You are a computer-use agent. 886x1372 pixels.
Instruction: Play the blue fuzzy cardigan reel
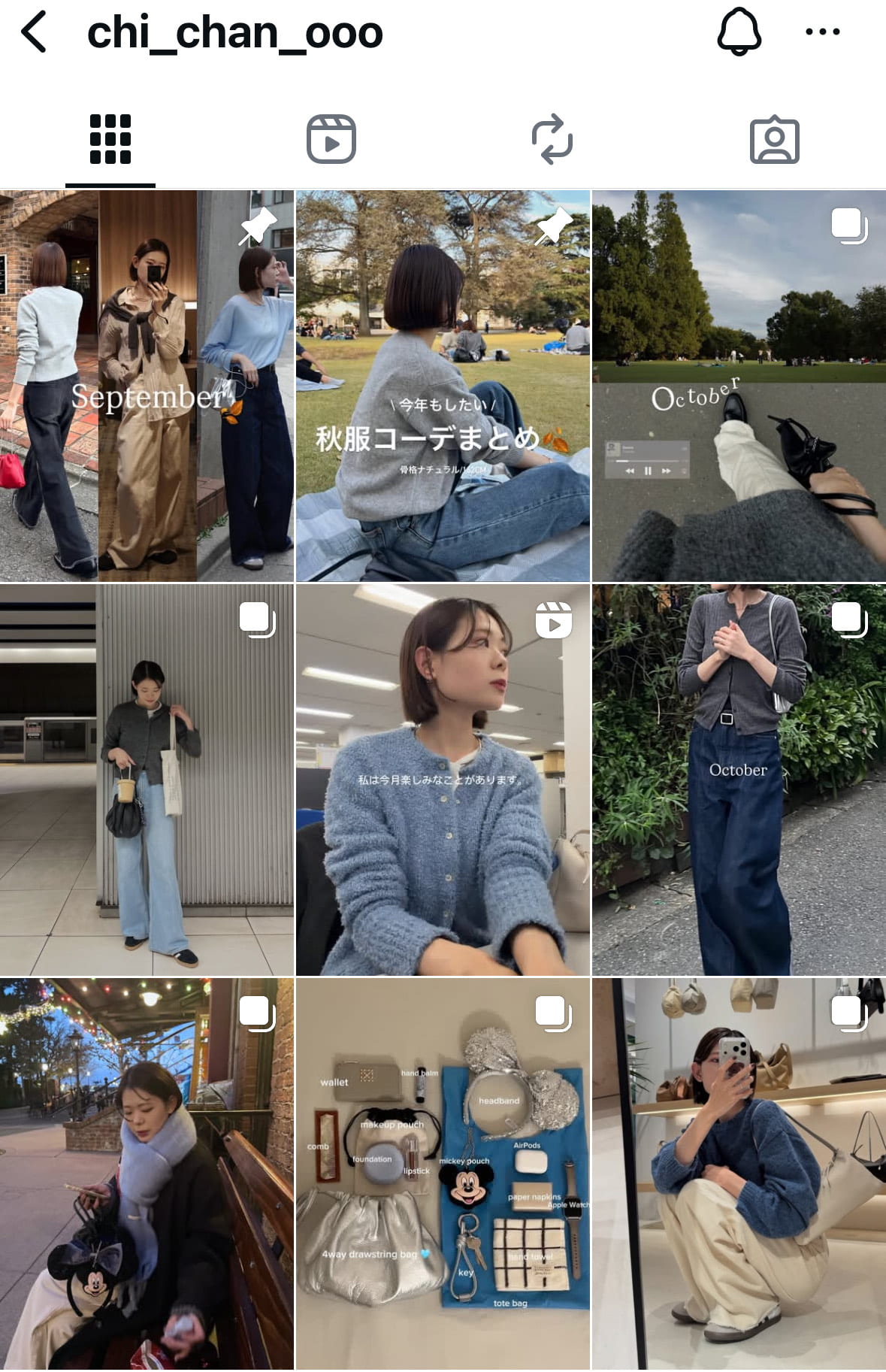tap(443, 780)
